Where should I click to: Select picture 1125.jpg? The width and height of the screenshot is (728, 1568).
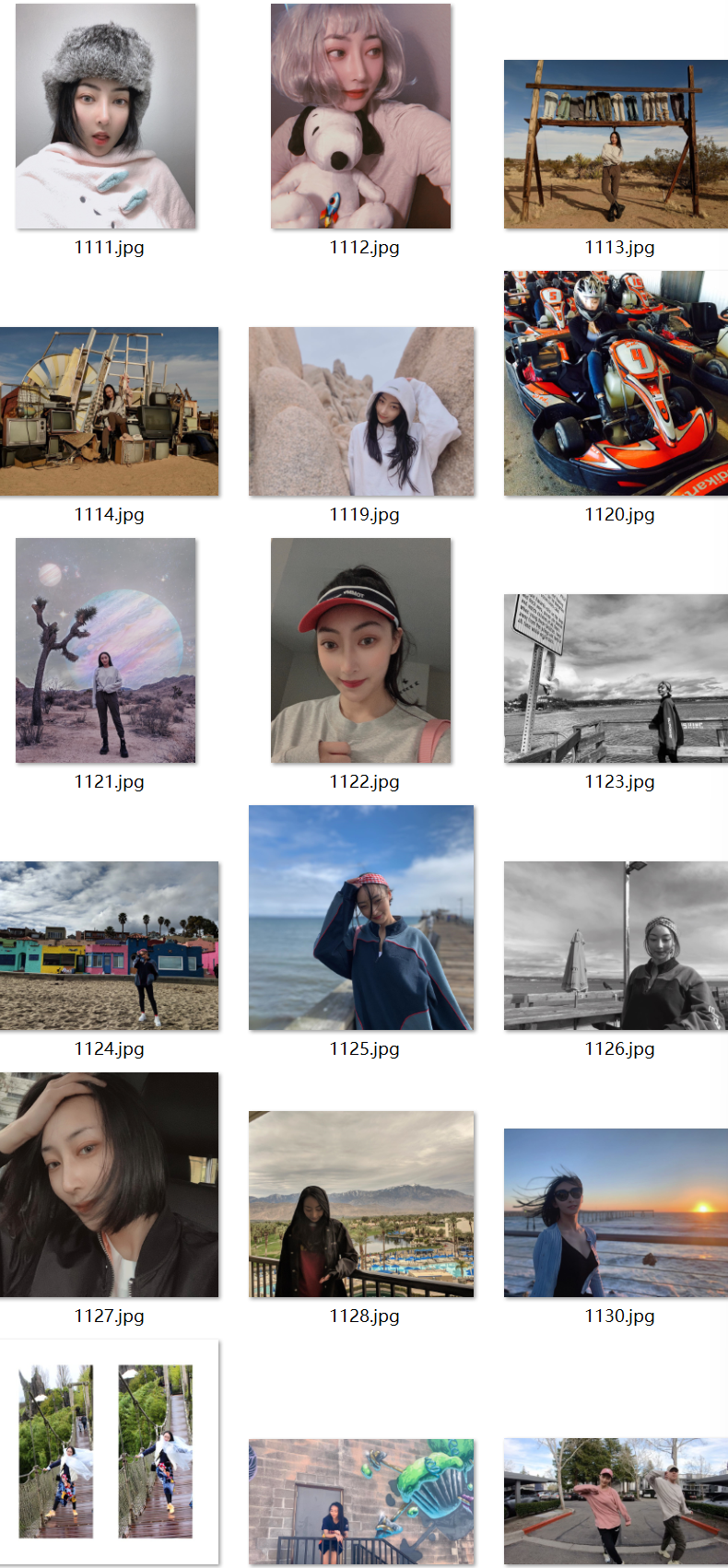click(x=361, y=918)
